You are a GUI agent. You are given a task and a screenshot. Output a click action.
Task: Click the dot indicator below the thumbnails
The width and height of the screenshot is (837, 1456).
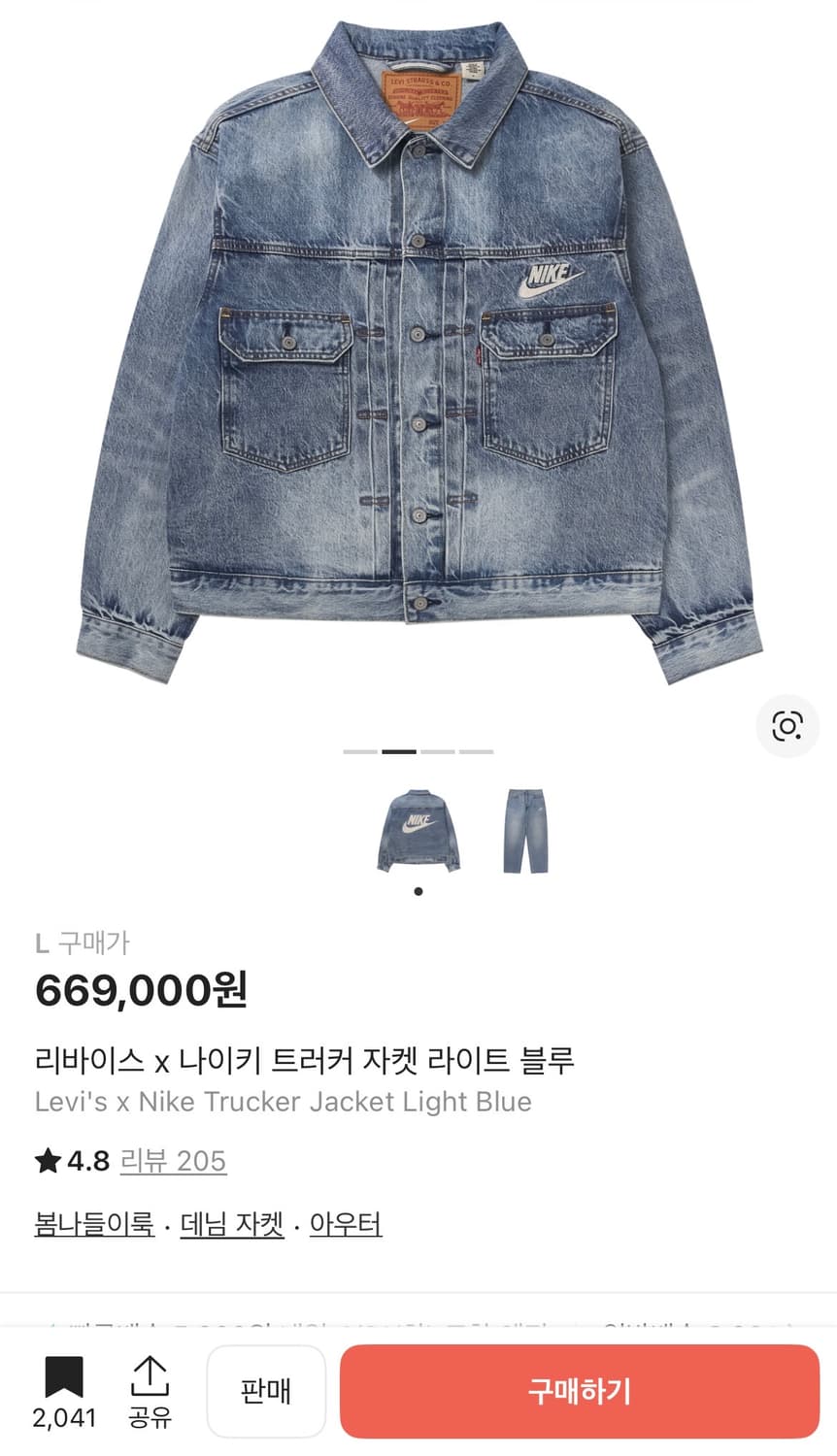coord(418,891)
